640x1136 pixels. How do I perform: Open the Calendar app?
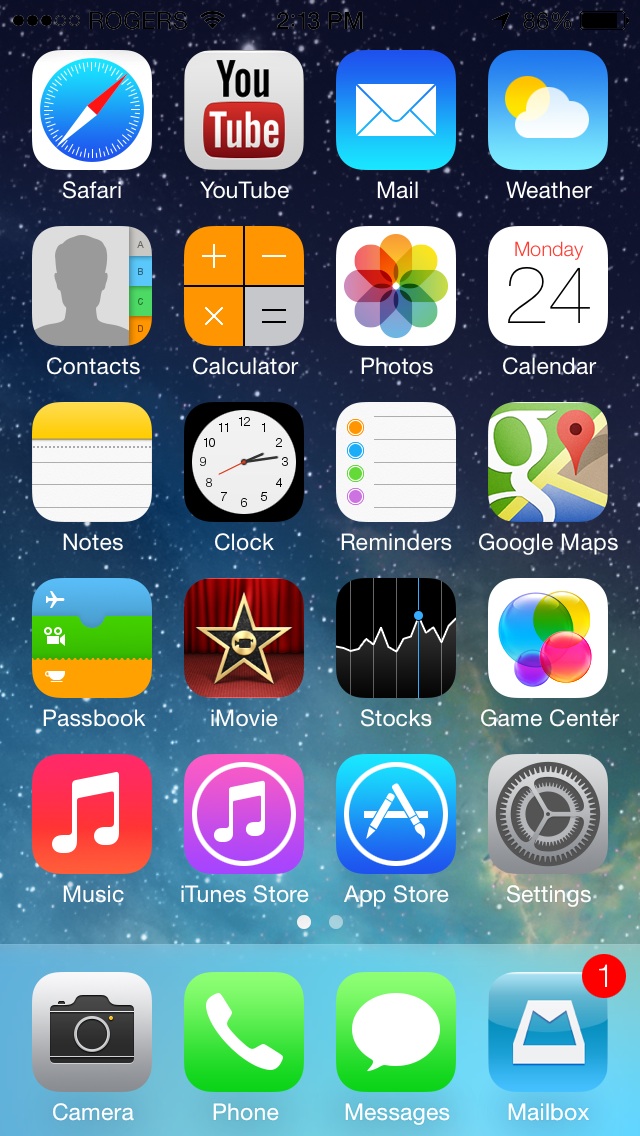click(548, 286)
